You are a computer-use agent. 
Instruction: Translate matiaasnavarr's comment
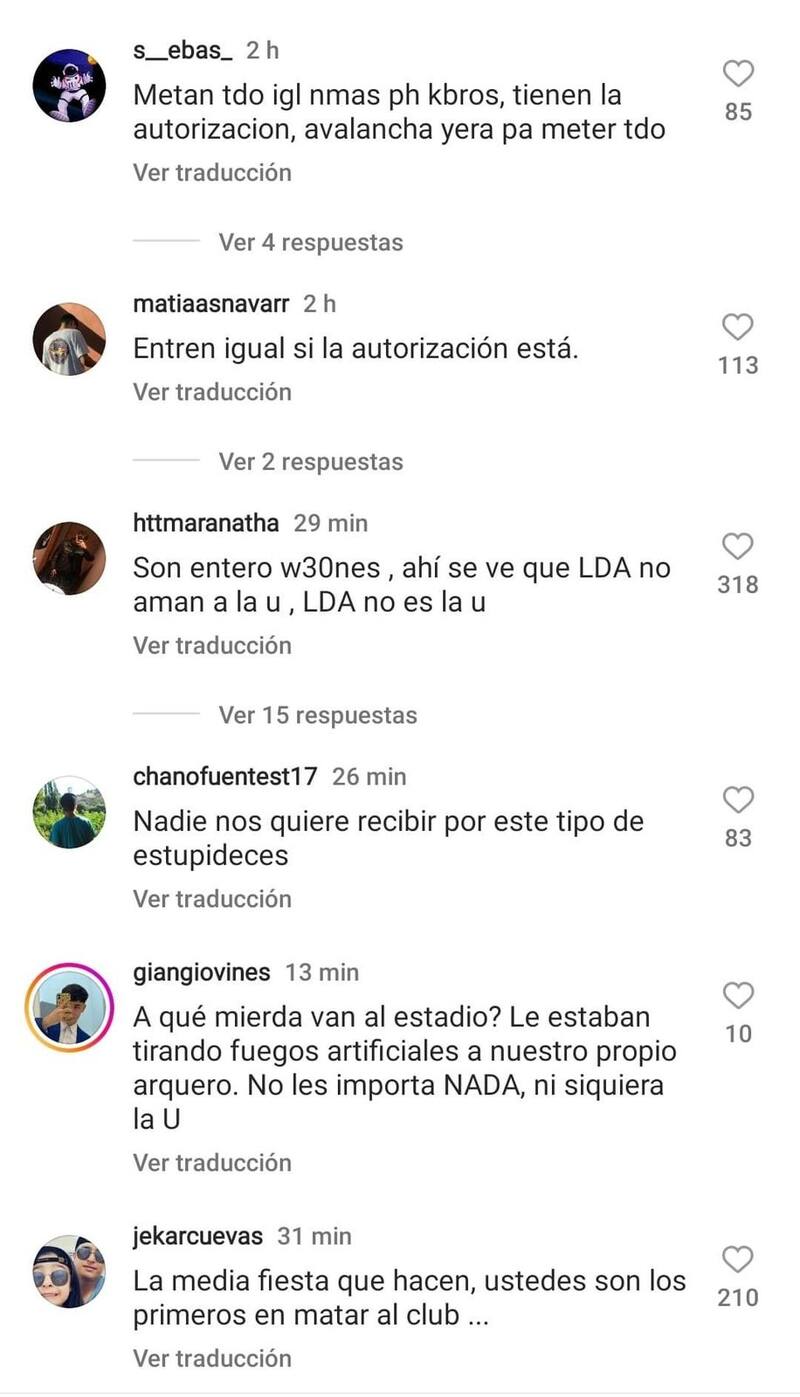tap(212, 392)
